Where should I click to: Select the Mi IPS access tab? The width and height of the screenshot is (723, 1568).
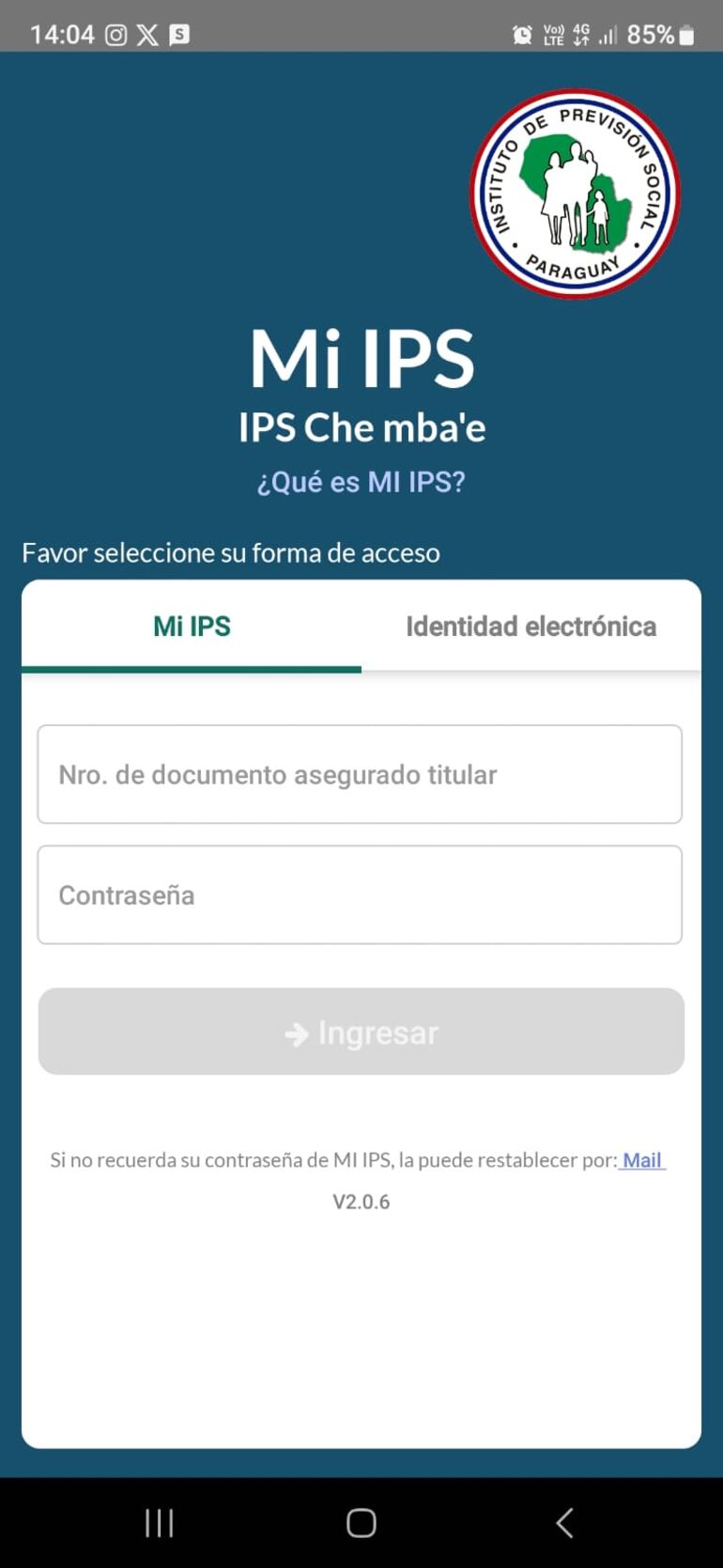(x=192, y=627)
